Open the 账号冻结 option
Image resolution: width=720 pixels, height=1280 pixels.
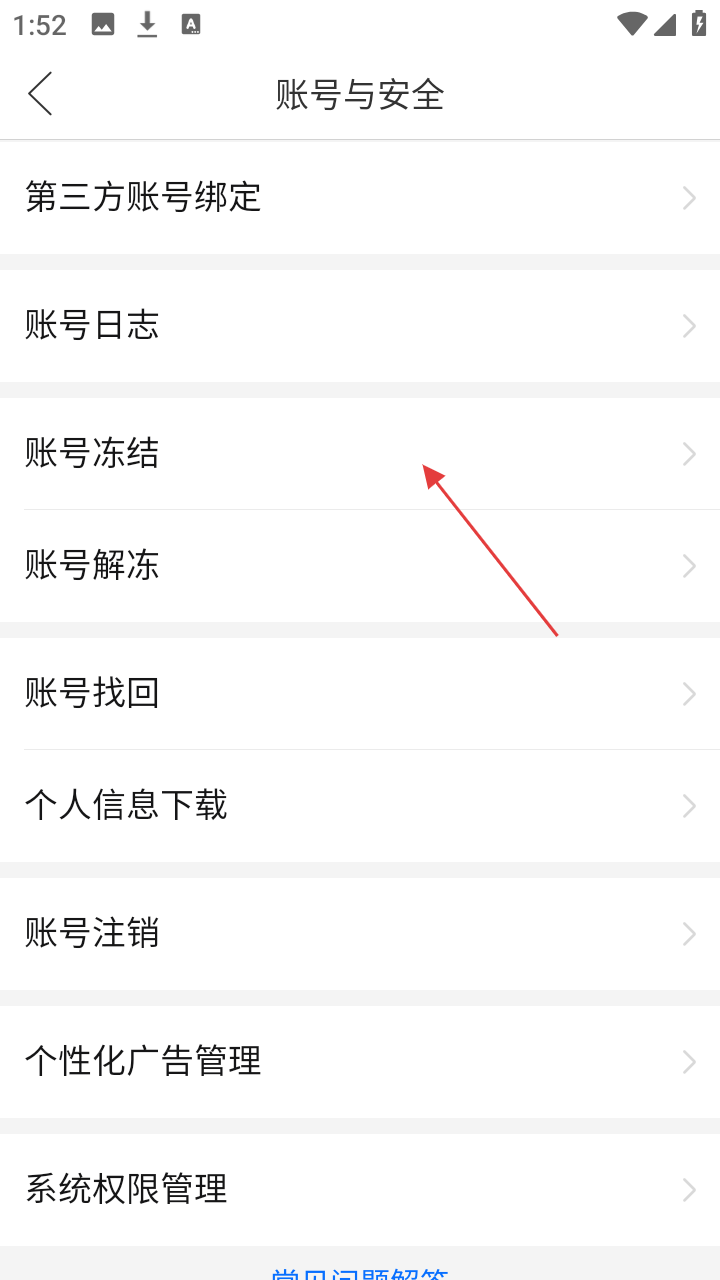(360, 454)
